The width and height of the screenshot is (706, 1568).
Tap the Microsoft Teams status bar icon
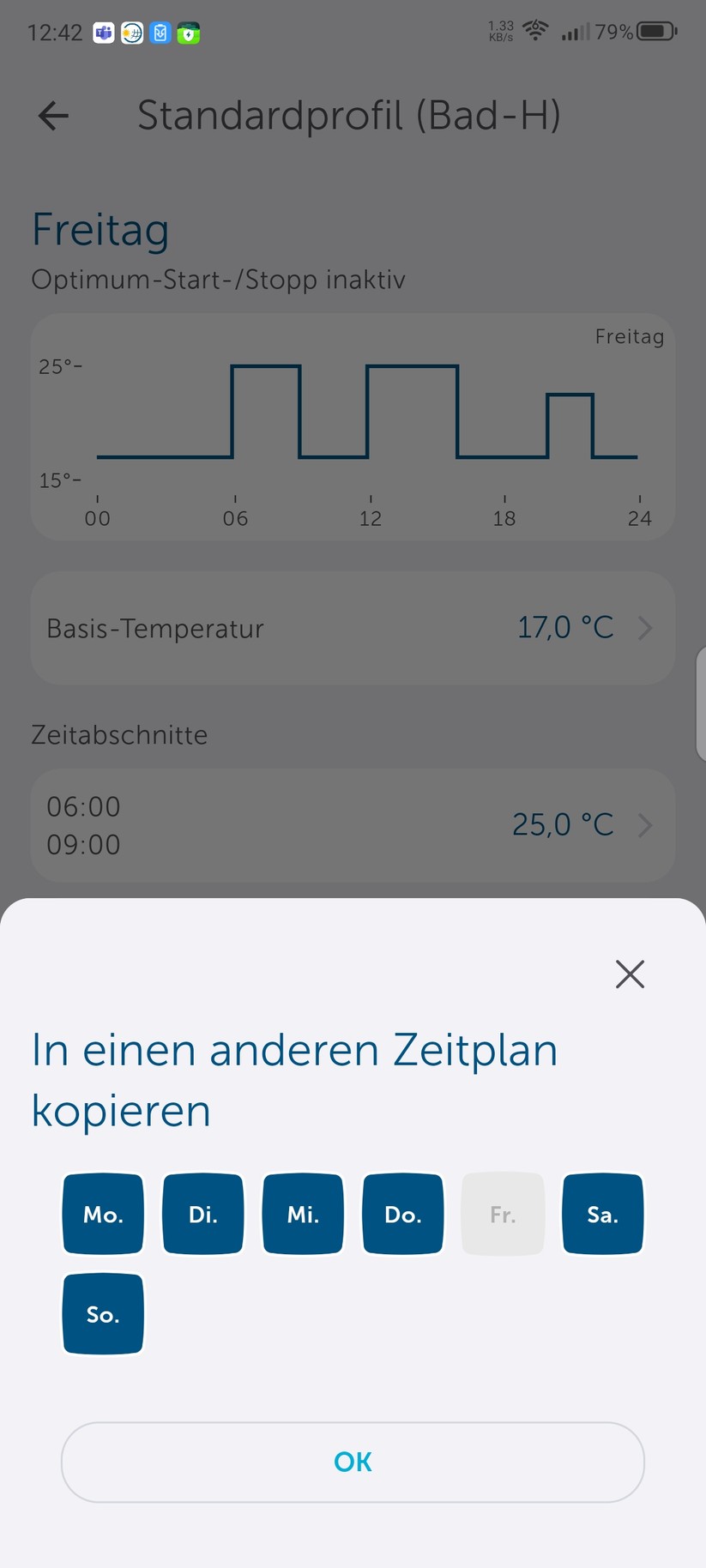(103, 33)
